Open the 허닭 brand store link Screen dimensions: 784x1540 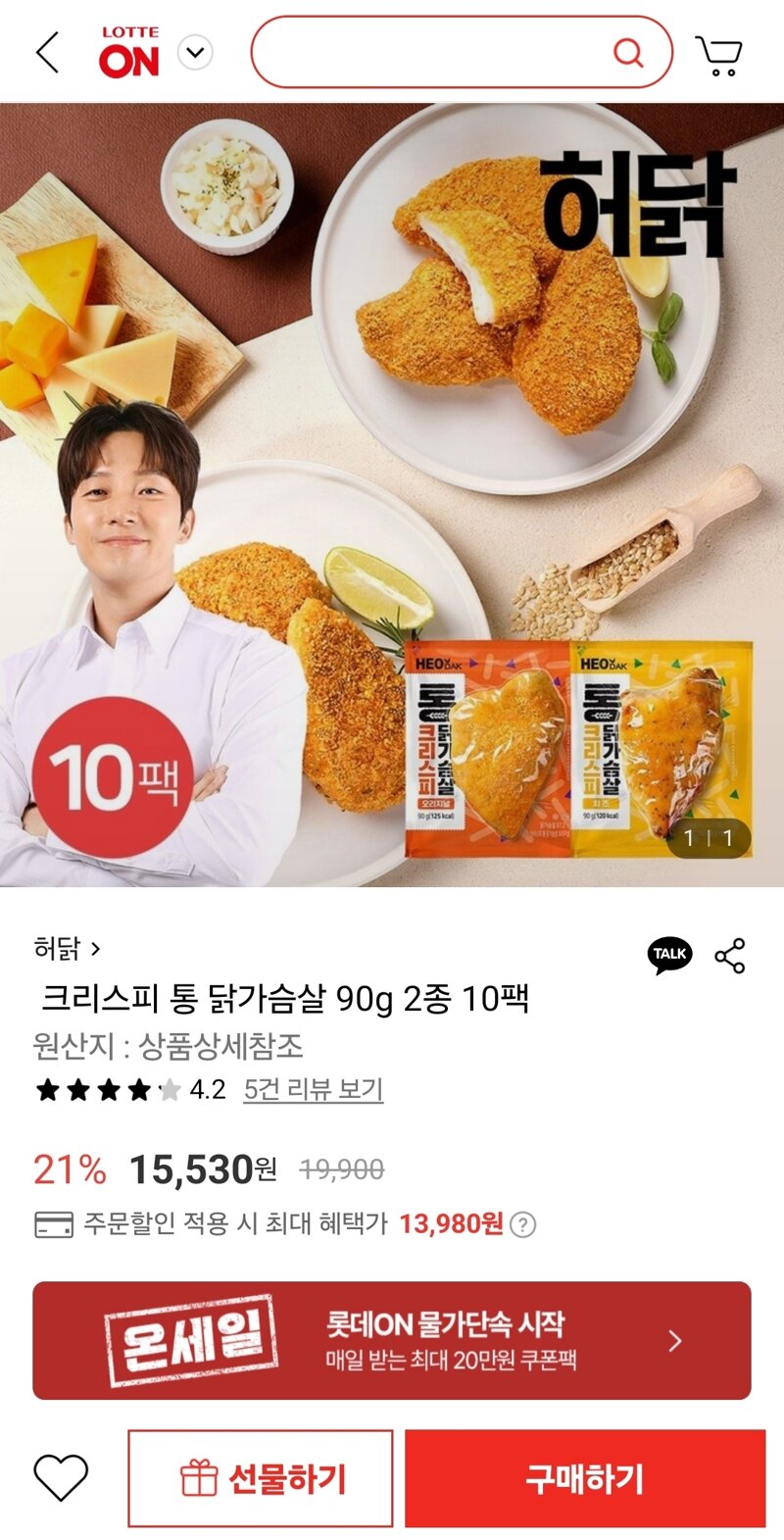point(67,948)
